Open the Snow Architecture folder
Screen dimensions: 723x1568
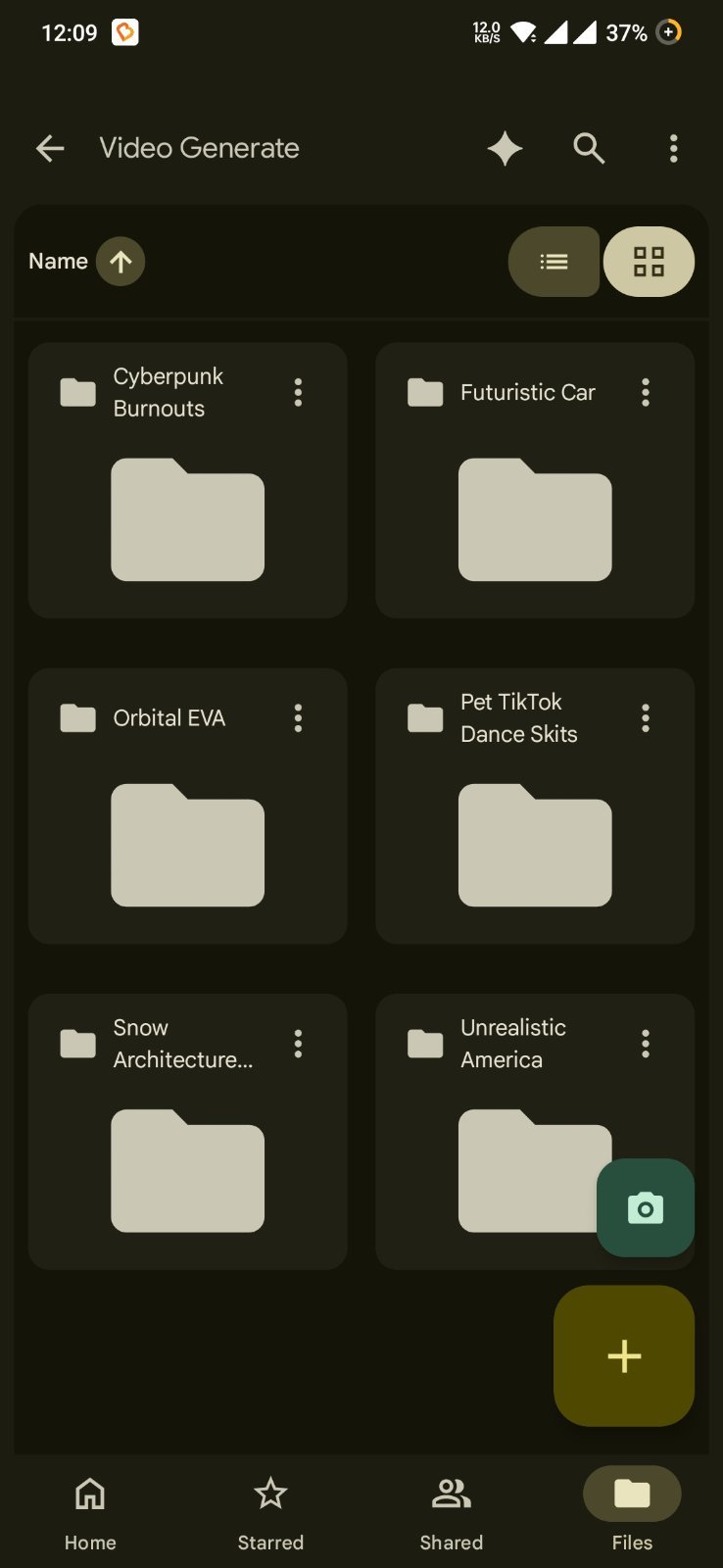(x=188, y=1132)
